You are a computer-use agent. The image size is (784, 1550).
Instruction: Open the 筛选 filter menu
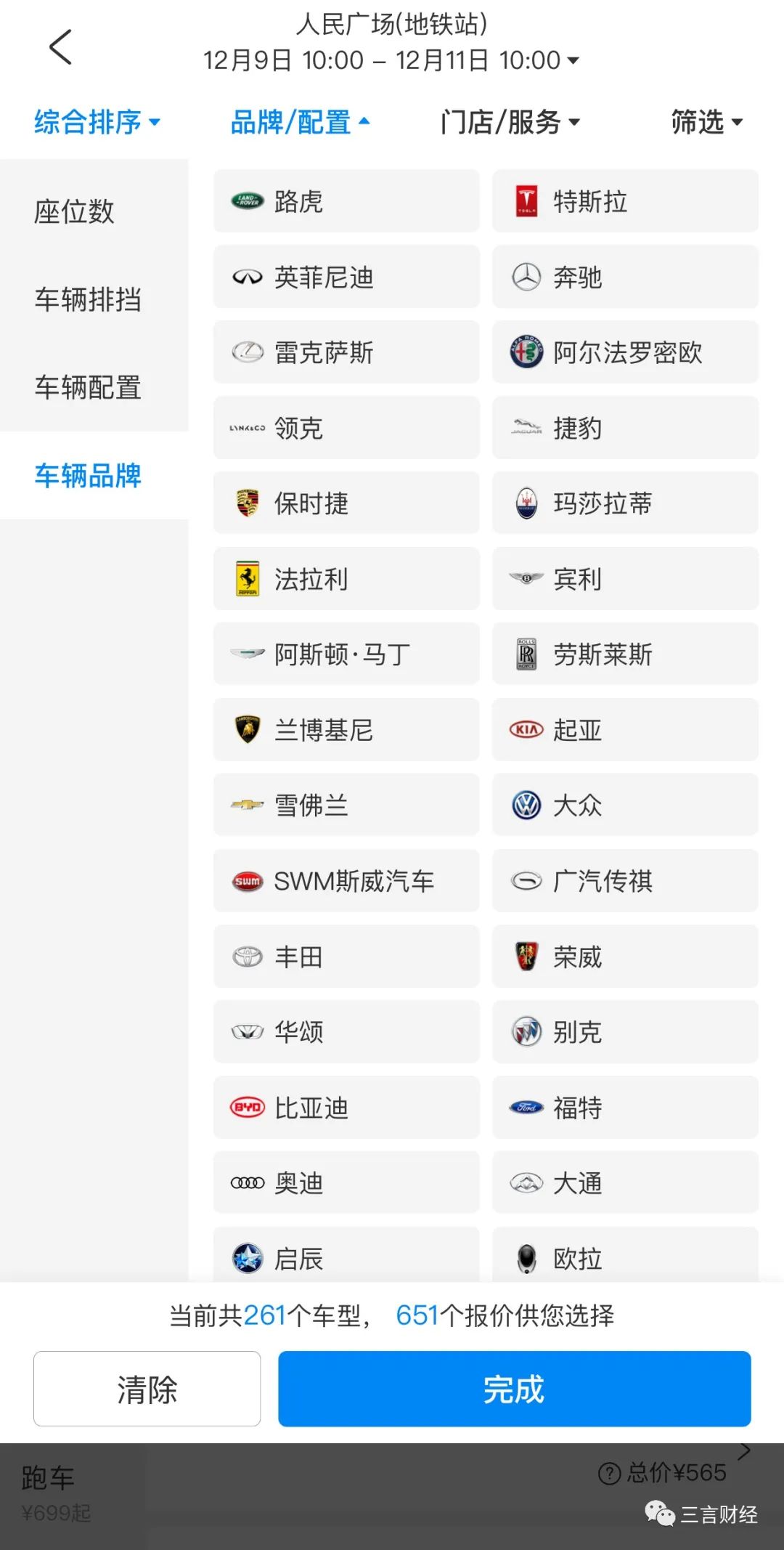click(x=706, y=122)
